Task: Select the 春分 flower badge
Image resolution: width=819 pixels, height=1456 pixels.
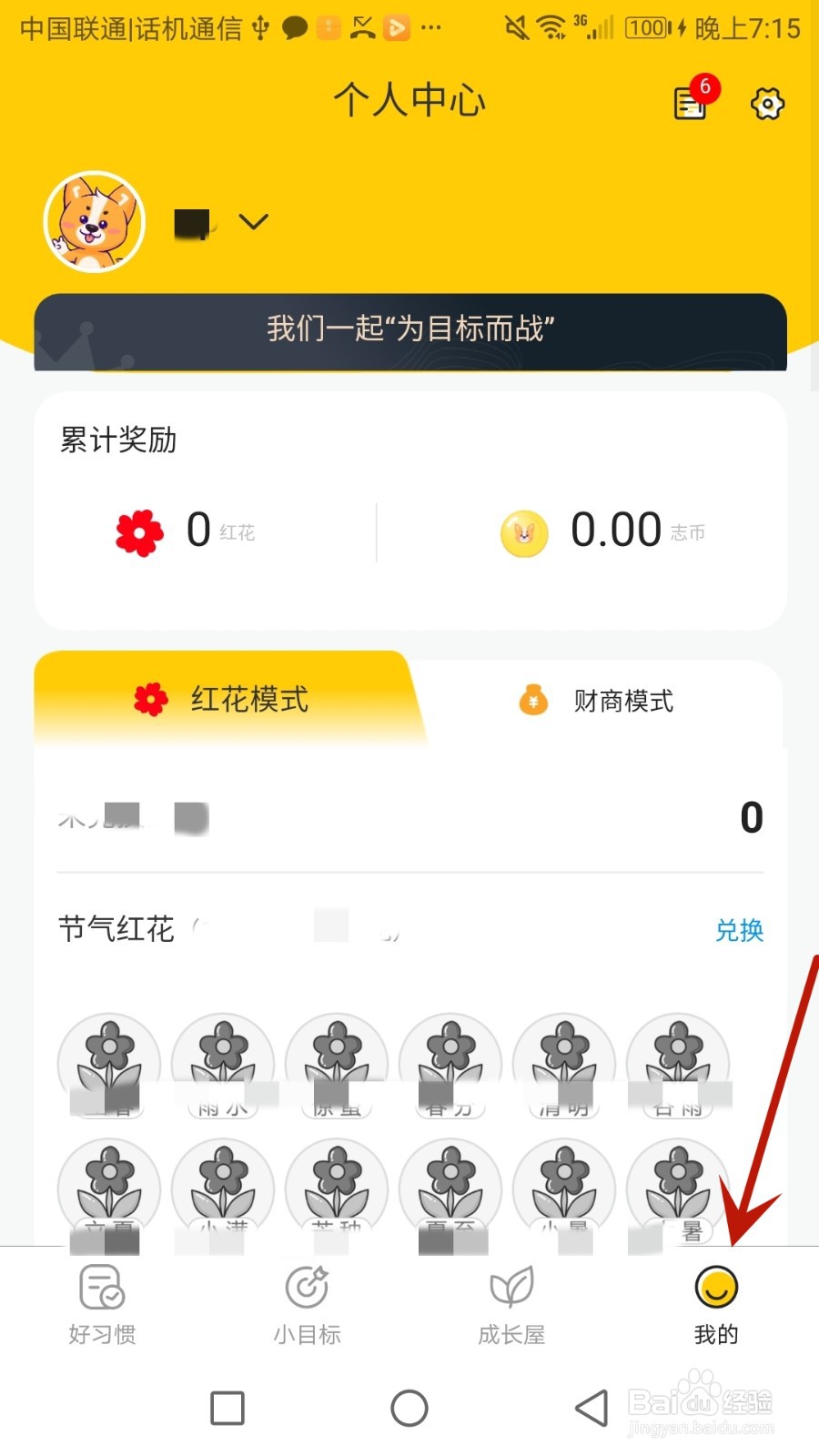Action: 450,1065
